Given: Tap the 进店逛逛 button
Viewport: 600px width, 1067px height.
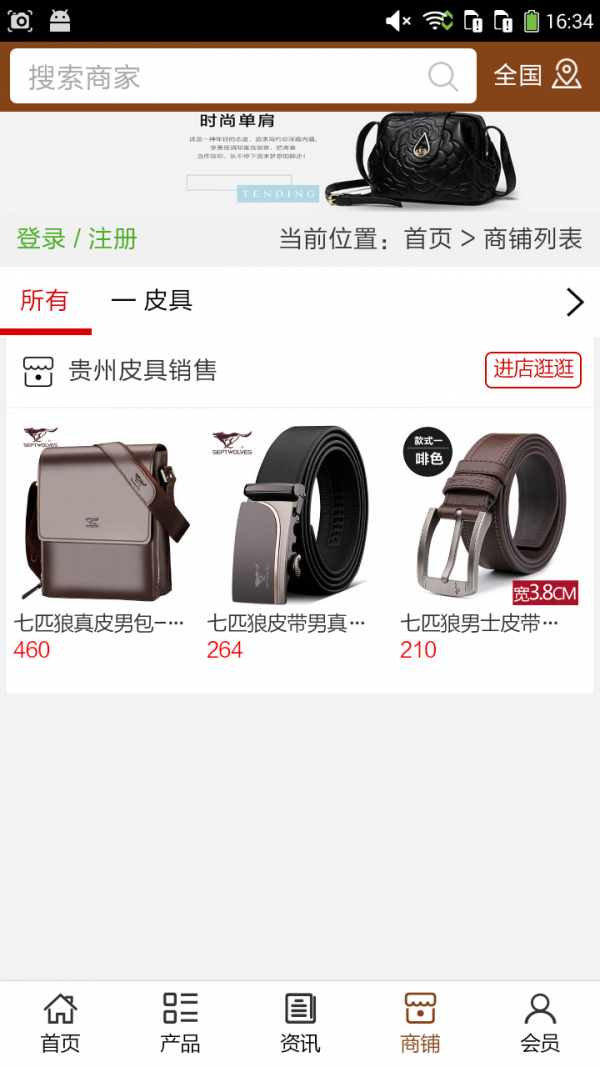Looking at the screenshot, I should 533,369.
